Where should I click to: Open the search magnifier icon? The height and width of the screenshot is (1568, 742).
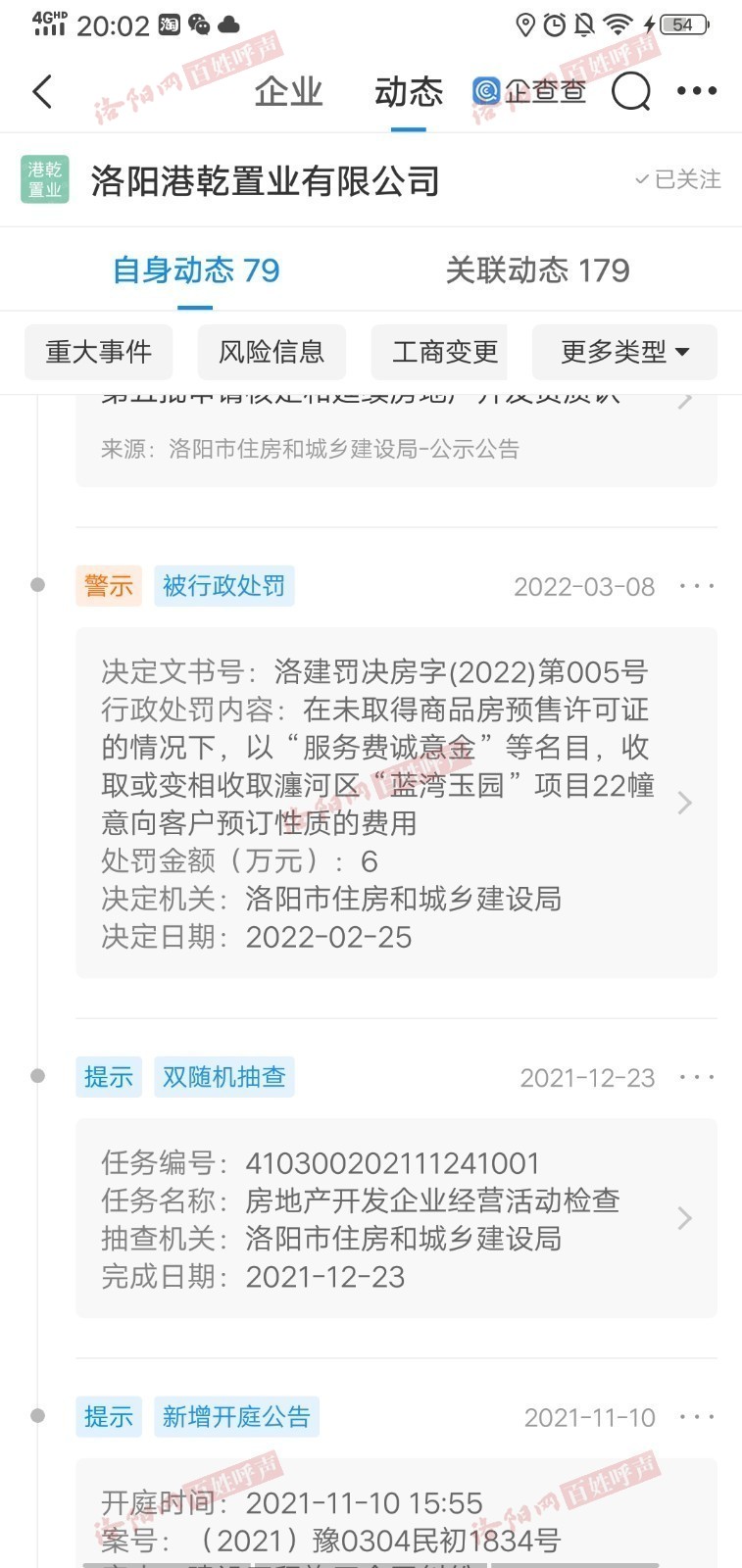[630, 91]
